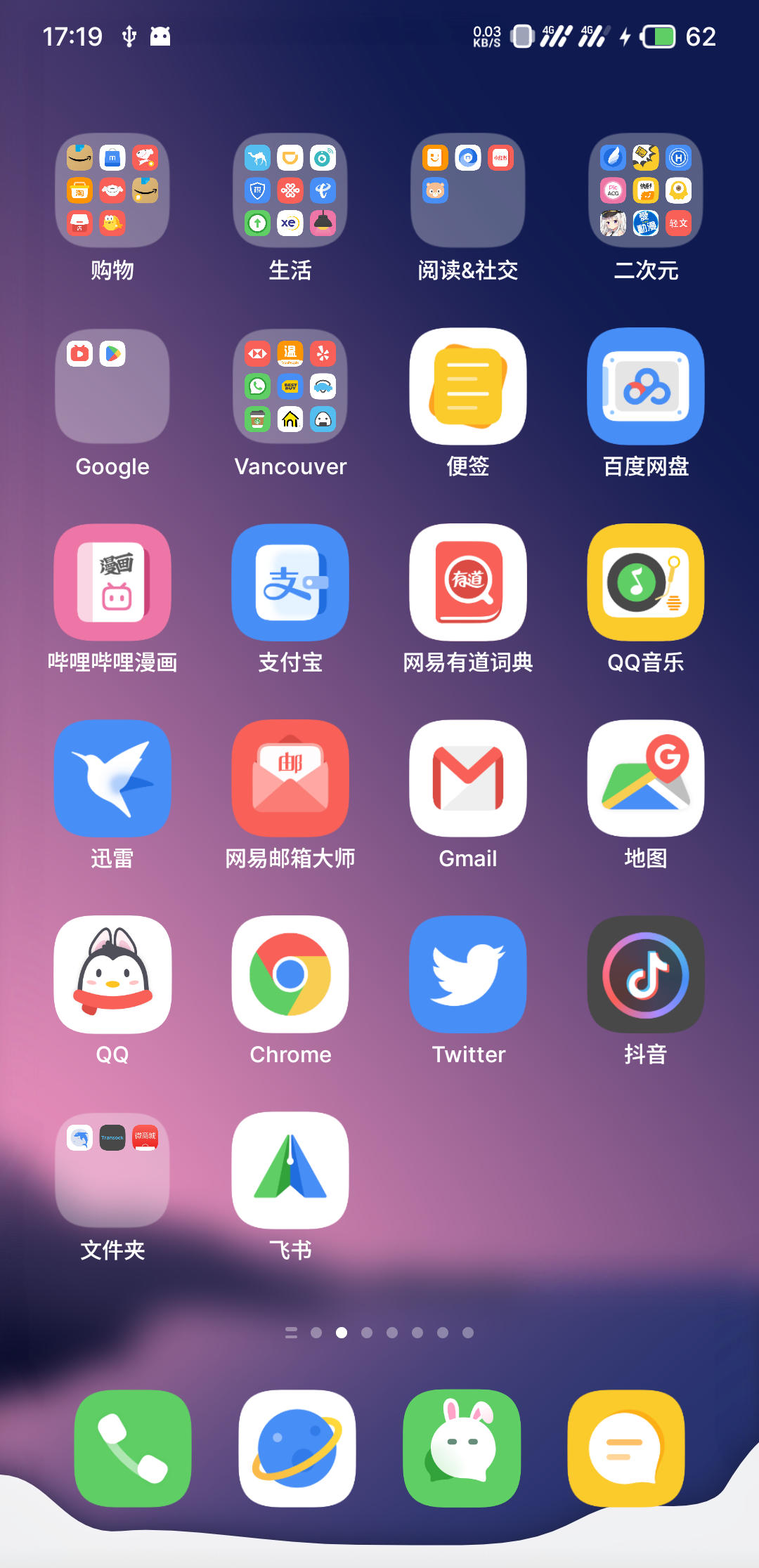Open the 二次元 folder
759x1568 pixels.
646,190
